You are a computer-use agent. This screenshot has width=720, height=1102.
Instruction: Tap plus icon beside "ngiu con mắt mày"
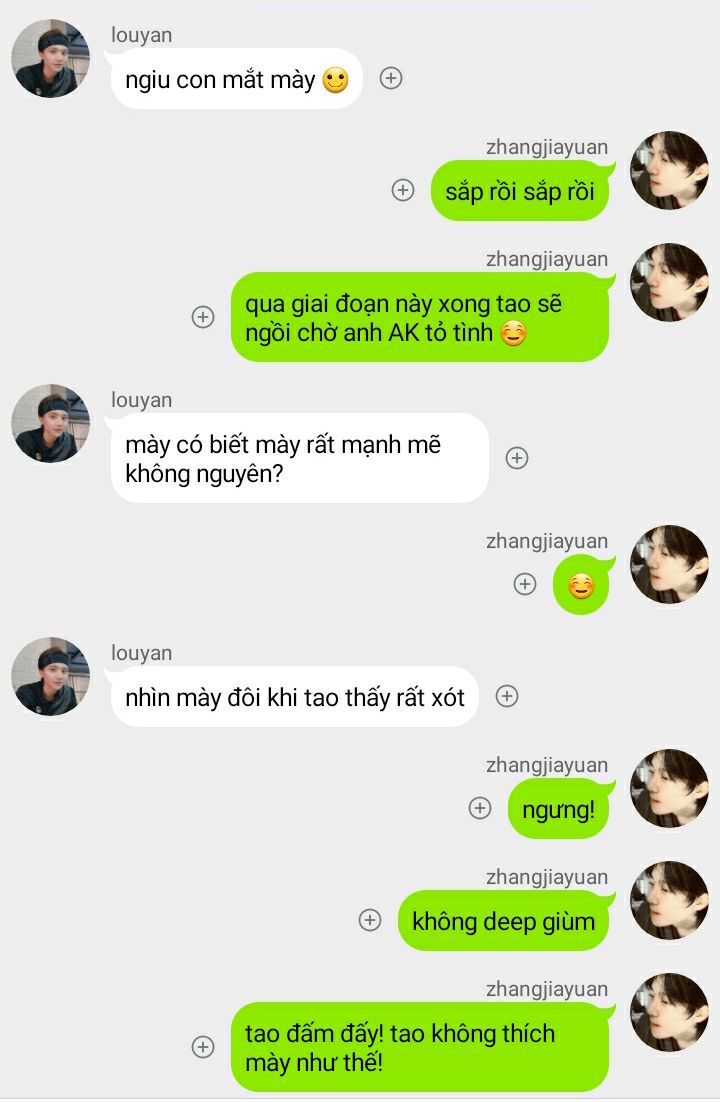pyautogui.click(x=391, y=78)
